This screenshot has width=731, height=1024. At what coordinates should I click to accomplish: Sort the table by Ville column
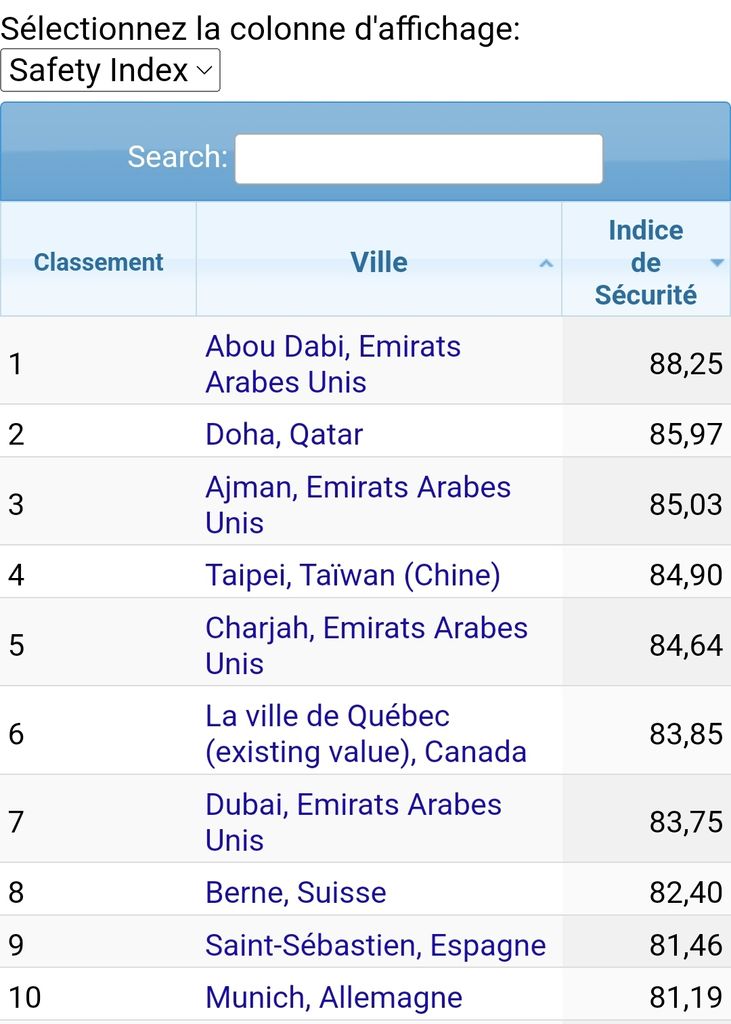(379, 262)
